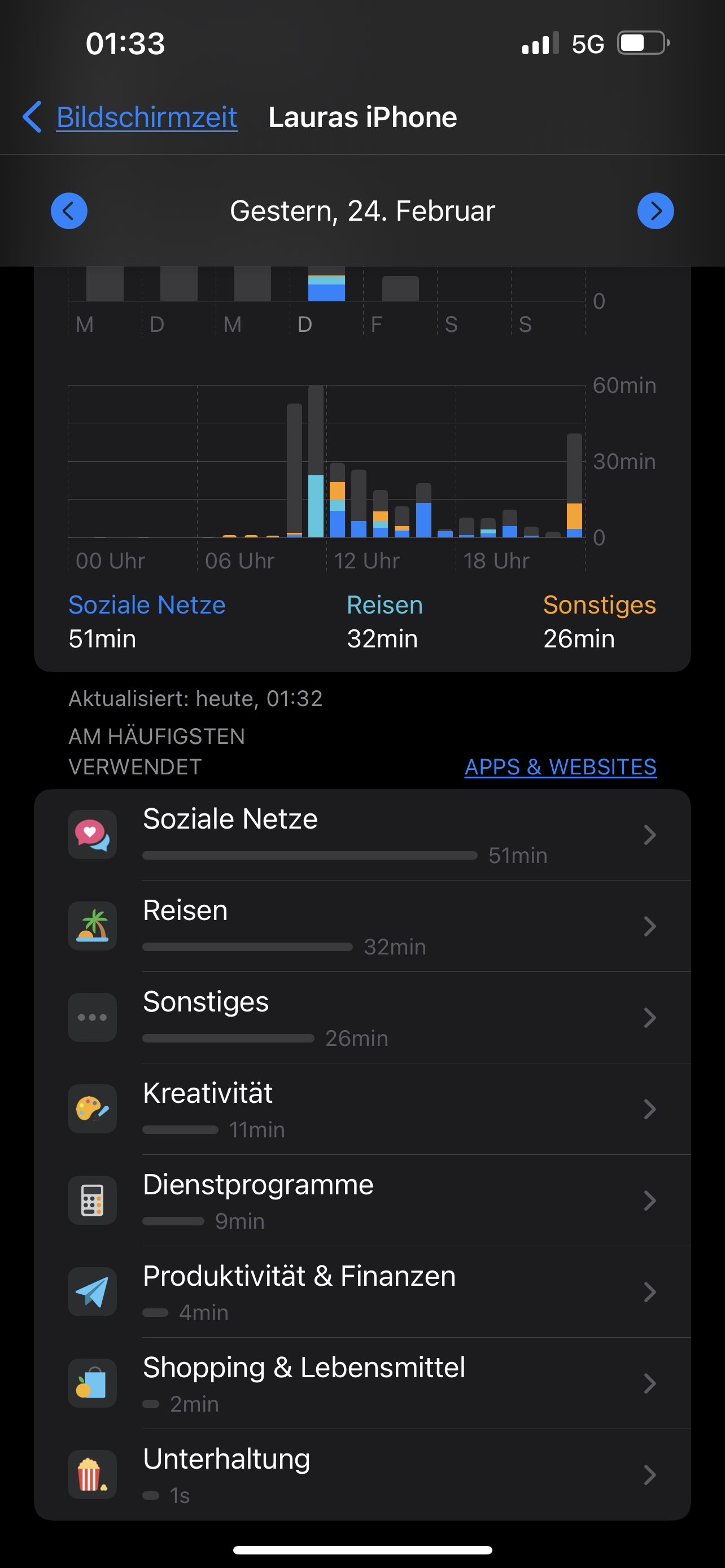Show the next day's usage
This screenshot has height=1568, width=725.
tap(655, 211)
